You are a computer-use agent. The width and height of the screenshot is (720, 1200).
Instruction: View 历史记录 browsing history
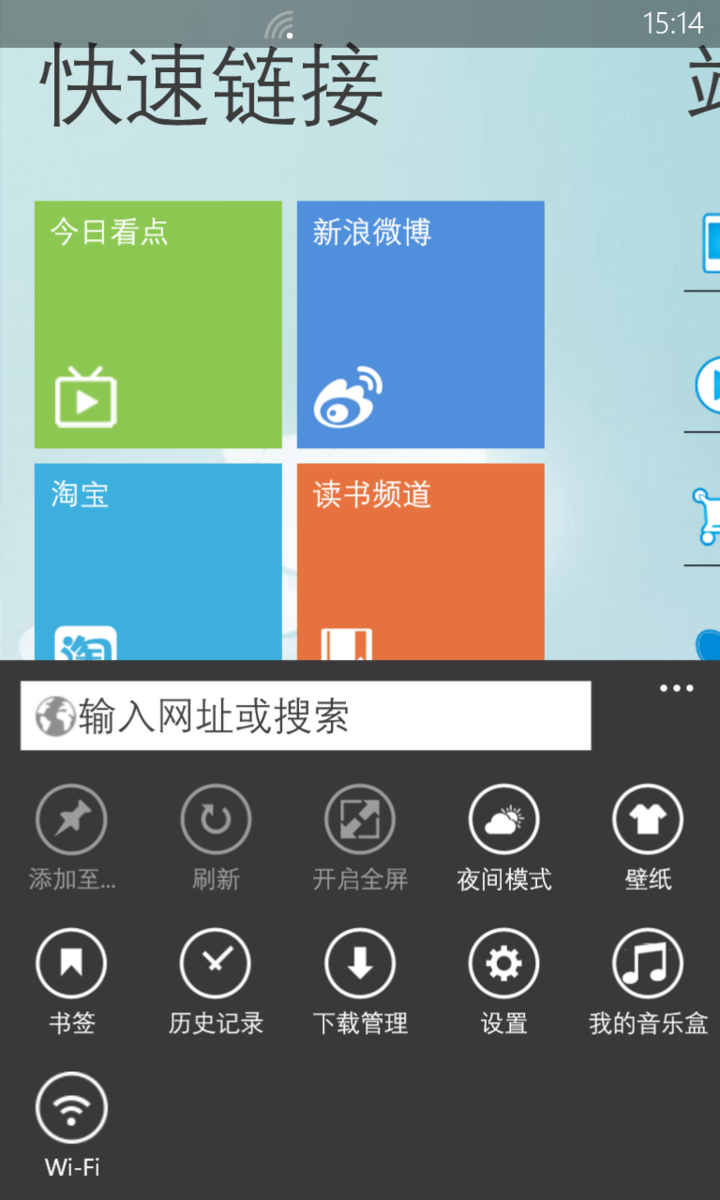[x=215, y=964]
